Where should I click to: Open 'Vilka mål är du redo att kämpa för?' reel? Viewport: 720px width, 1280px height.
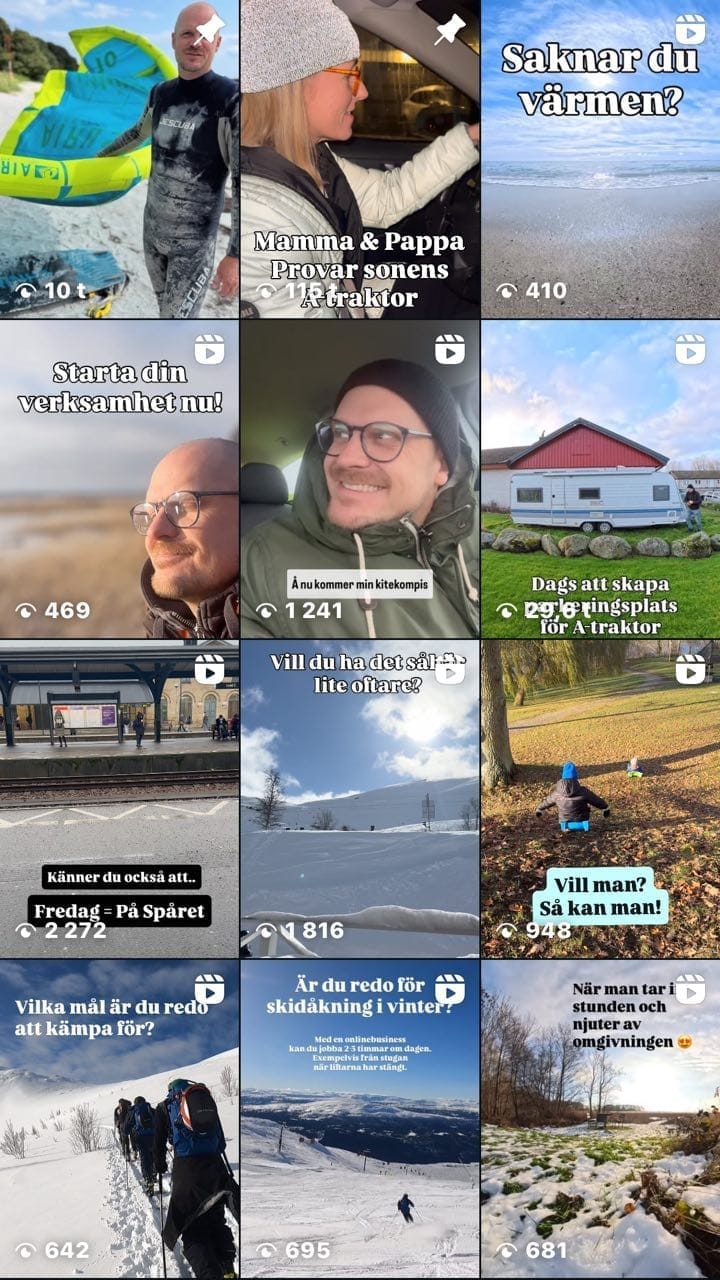pos(119,1120)
